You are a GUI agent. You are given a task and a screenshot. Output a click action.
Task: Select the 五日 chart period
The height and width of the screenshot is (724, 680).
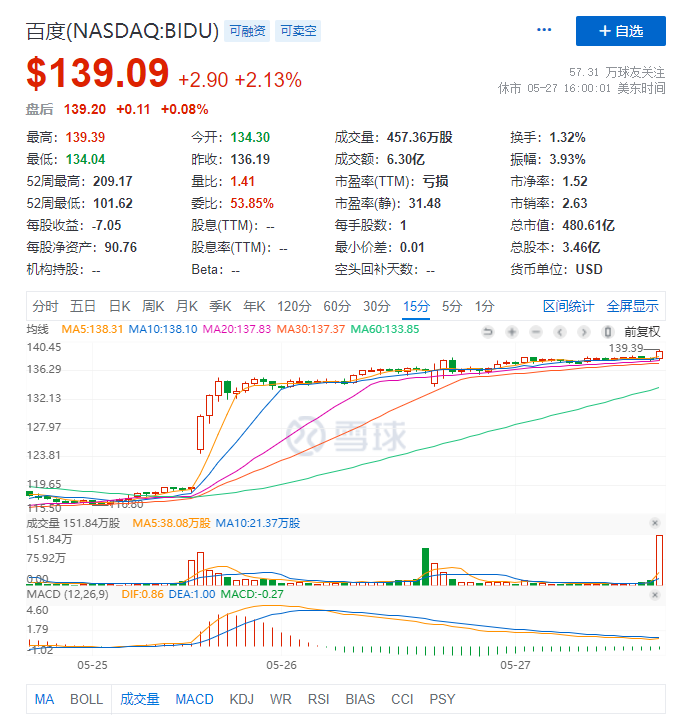(83, 306)
